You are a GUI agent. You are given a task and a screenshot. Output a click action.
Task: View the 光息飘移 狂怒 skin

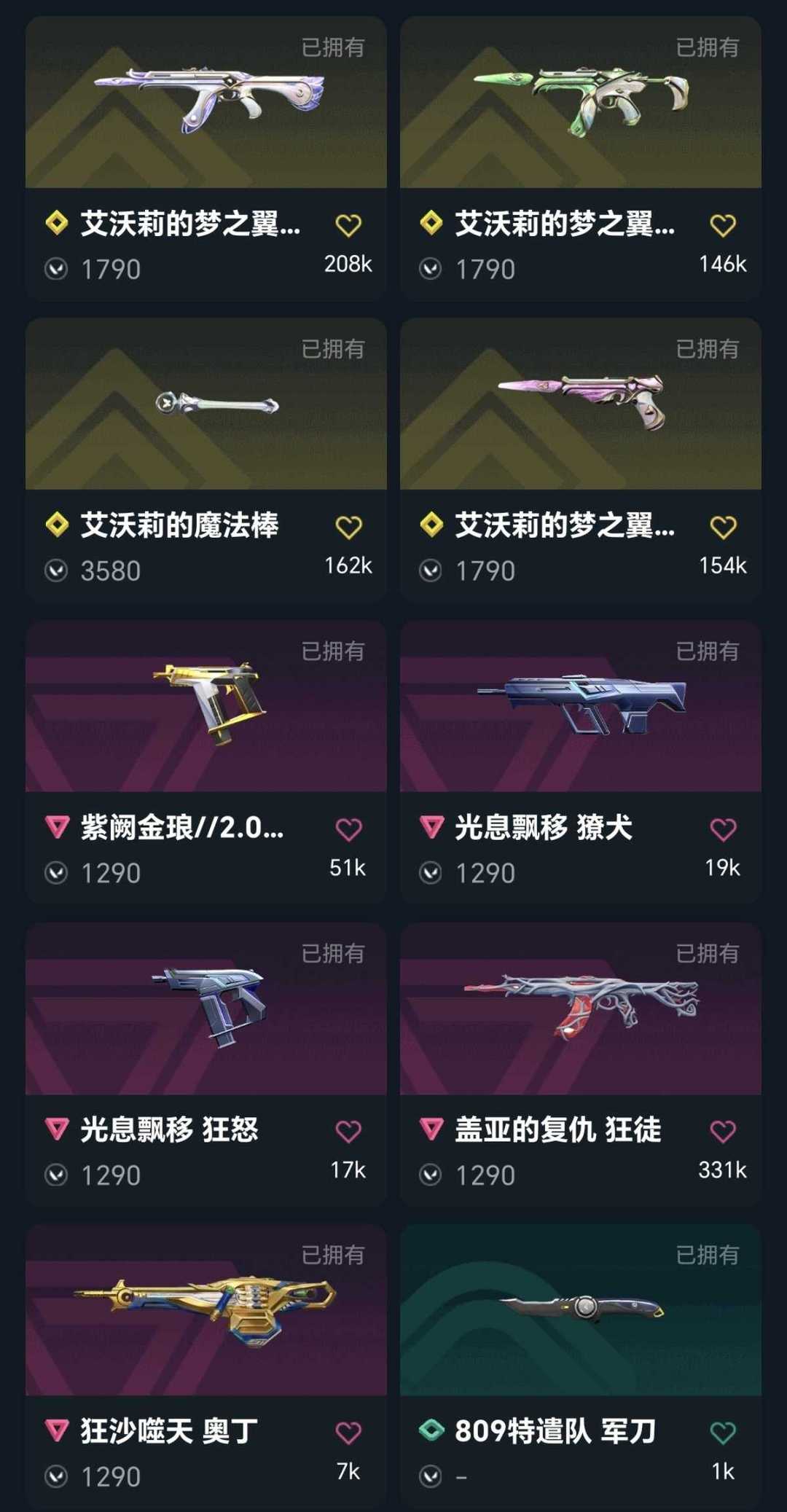pyautogui.click(x=206, y=1065)
